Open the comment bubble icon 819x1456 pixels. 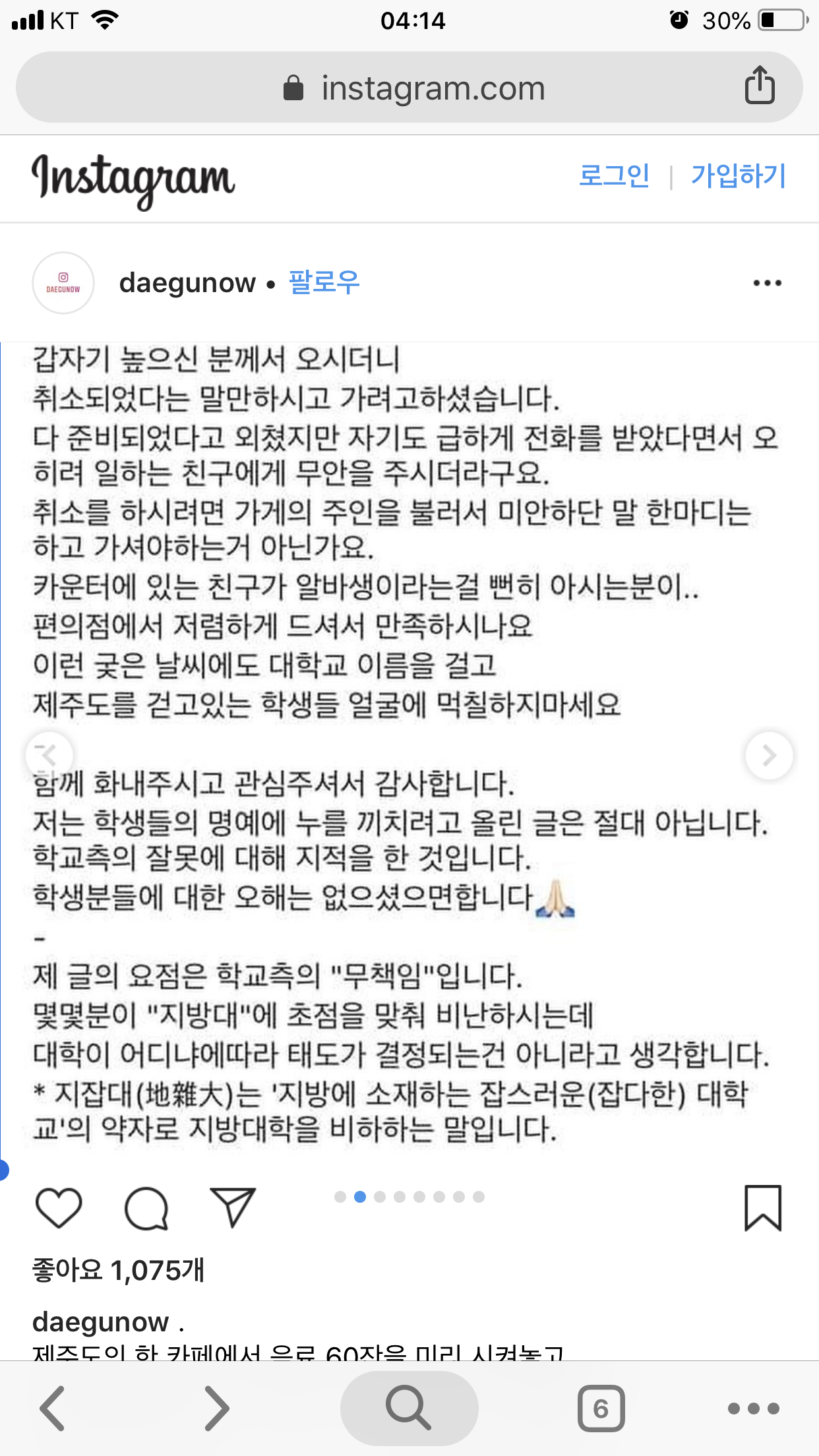pyautogui.click(x=146, y=1209)
